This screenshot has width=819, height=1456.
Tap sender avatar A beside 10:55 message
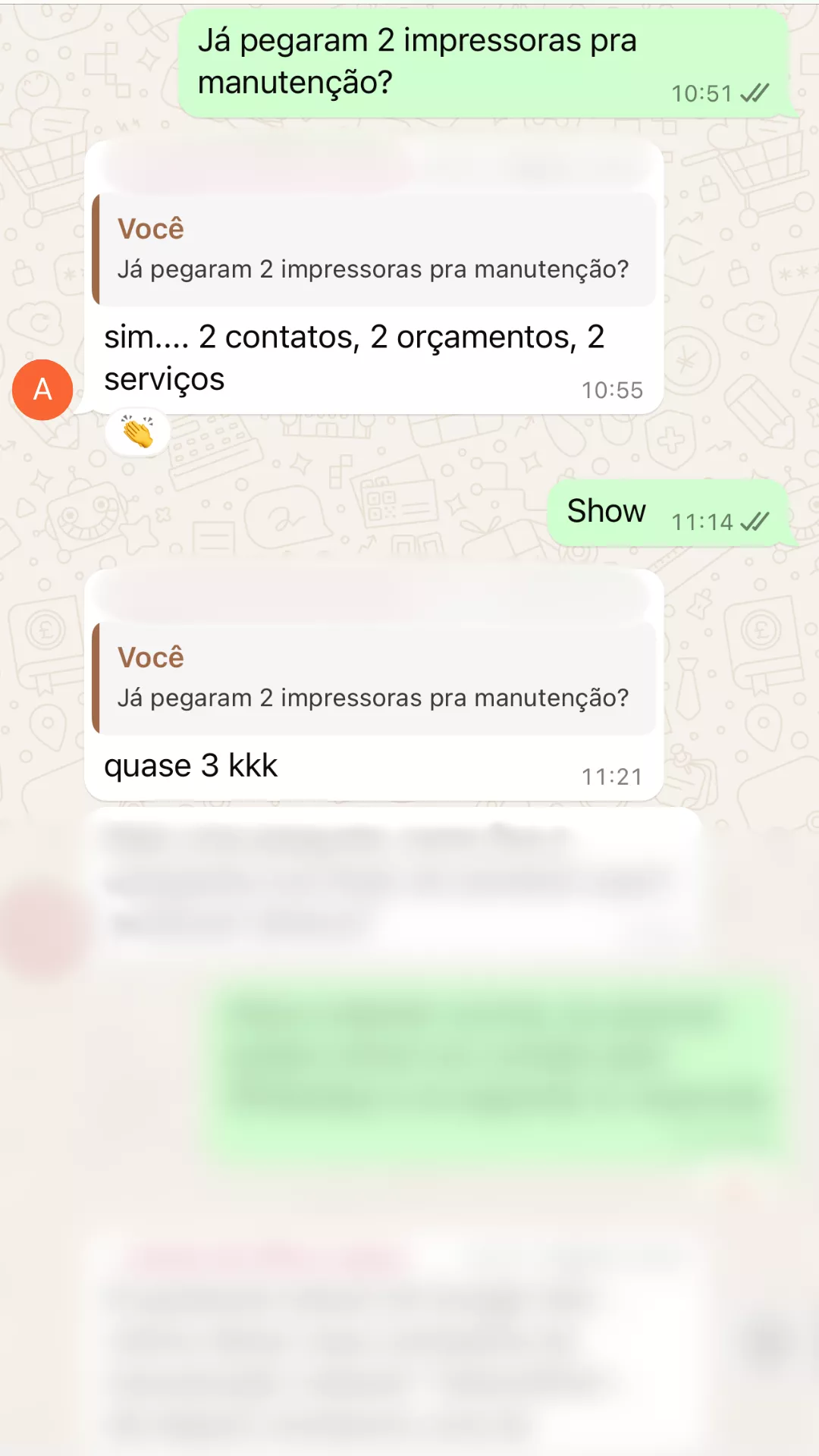point(42,390)
